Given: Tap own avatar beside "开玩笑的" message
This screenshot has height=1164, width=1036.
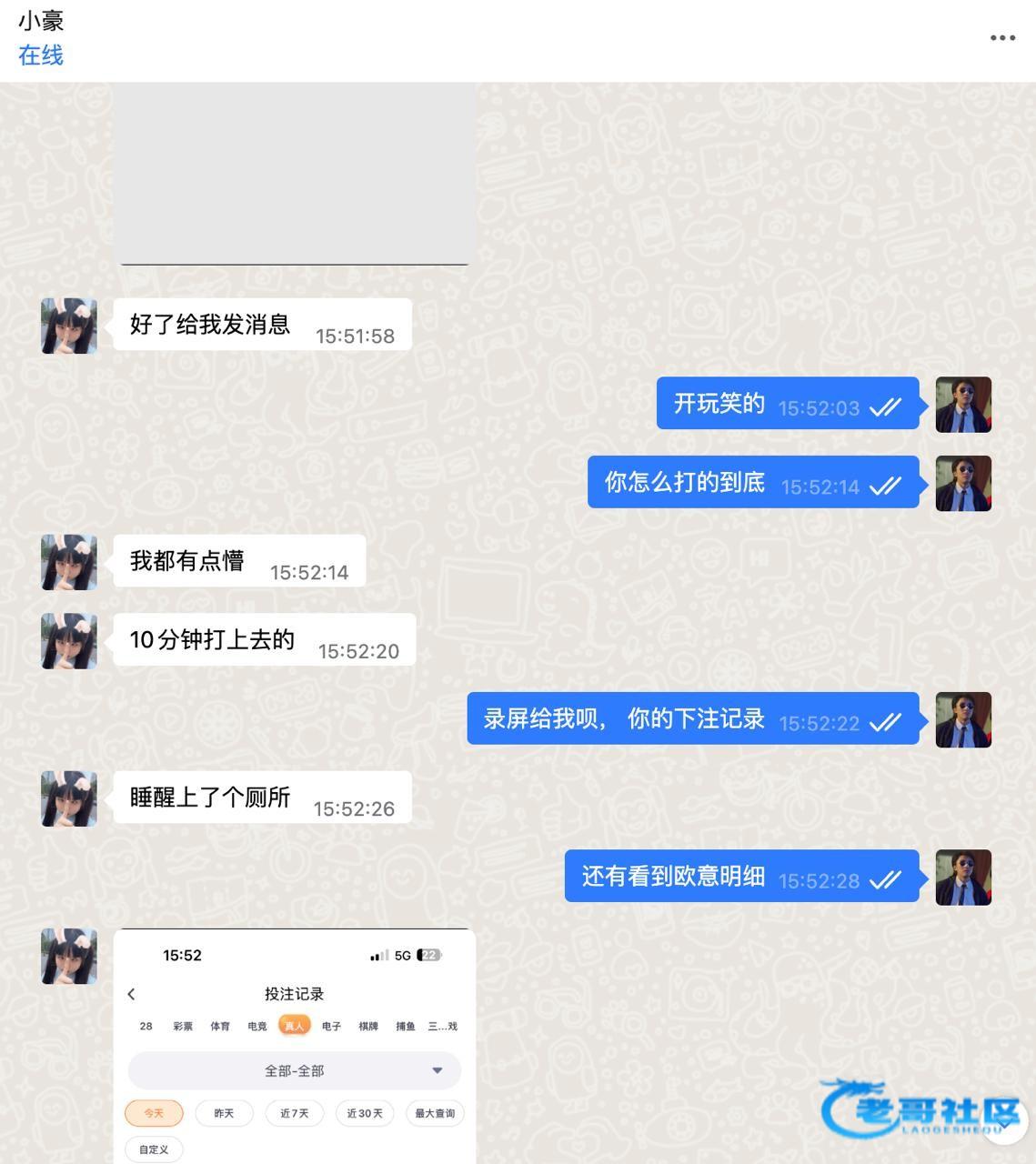Looking at the screenshot, I should coord(963,404).
